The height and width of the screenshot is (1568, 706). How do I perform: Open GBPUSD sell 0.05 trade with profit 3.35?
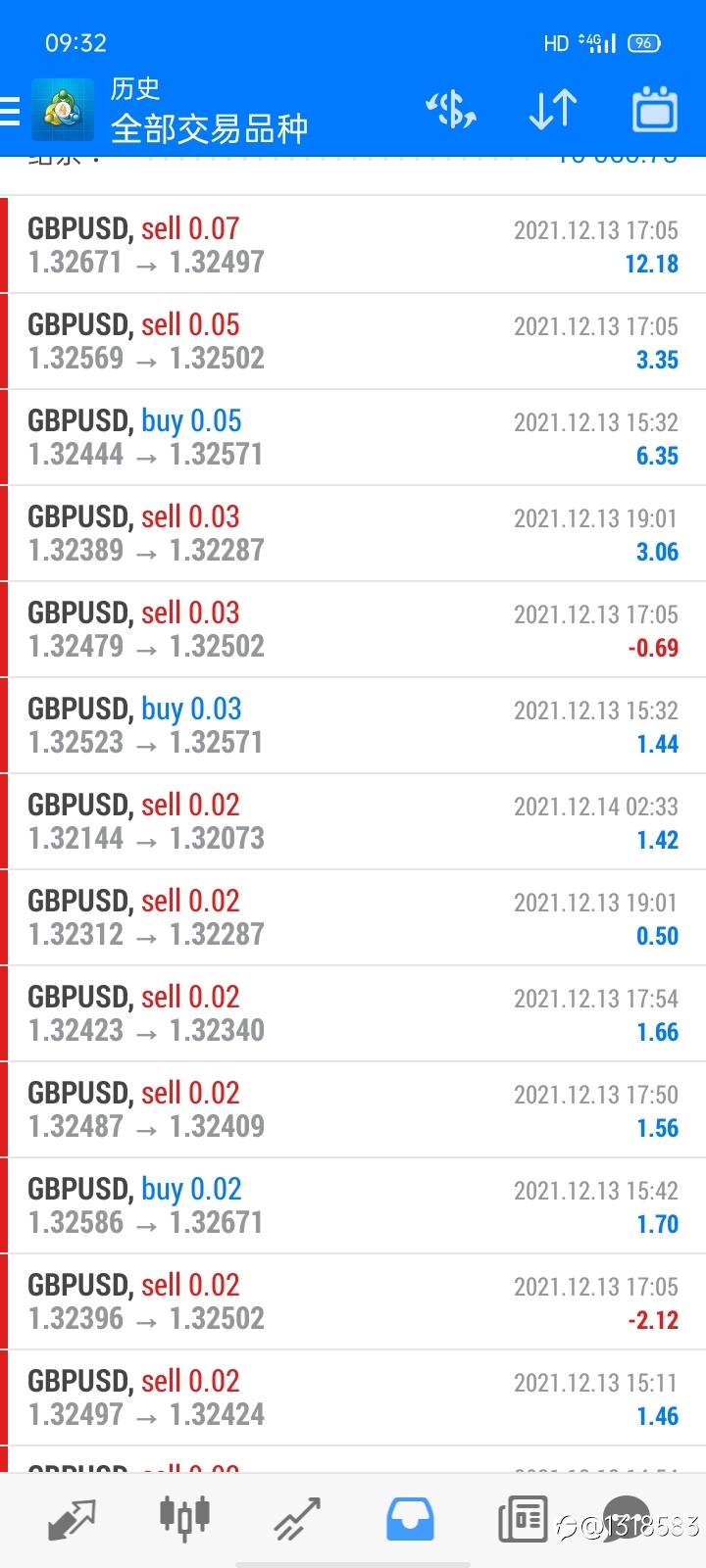coord(353,341)
